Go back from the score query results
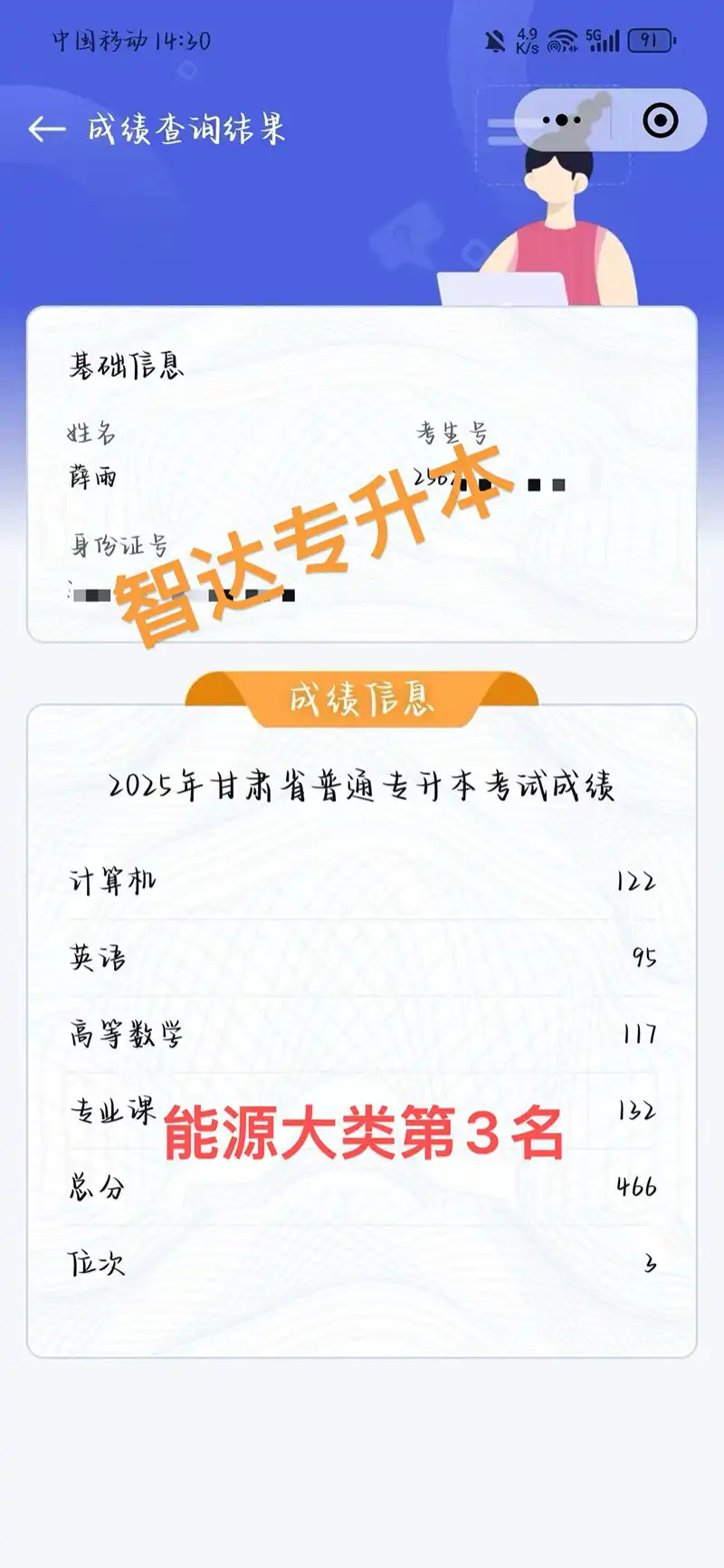 tap(47, 129)
